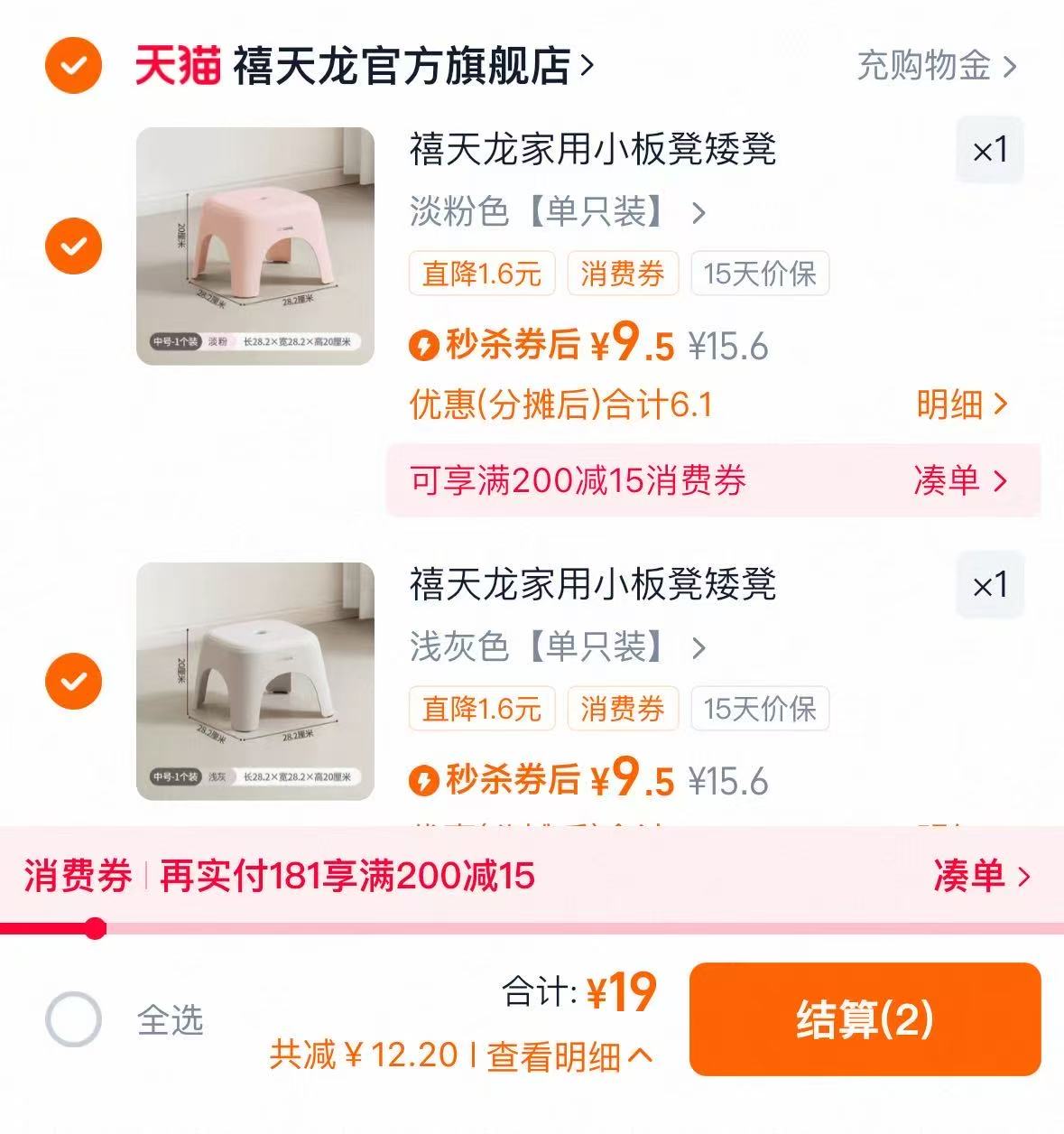Click the ×1 quantity badge on grey stool
Viewport: 1064px width, 1134px height.
(x=989, y=584)
